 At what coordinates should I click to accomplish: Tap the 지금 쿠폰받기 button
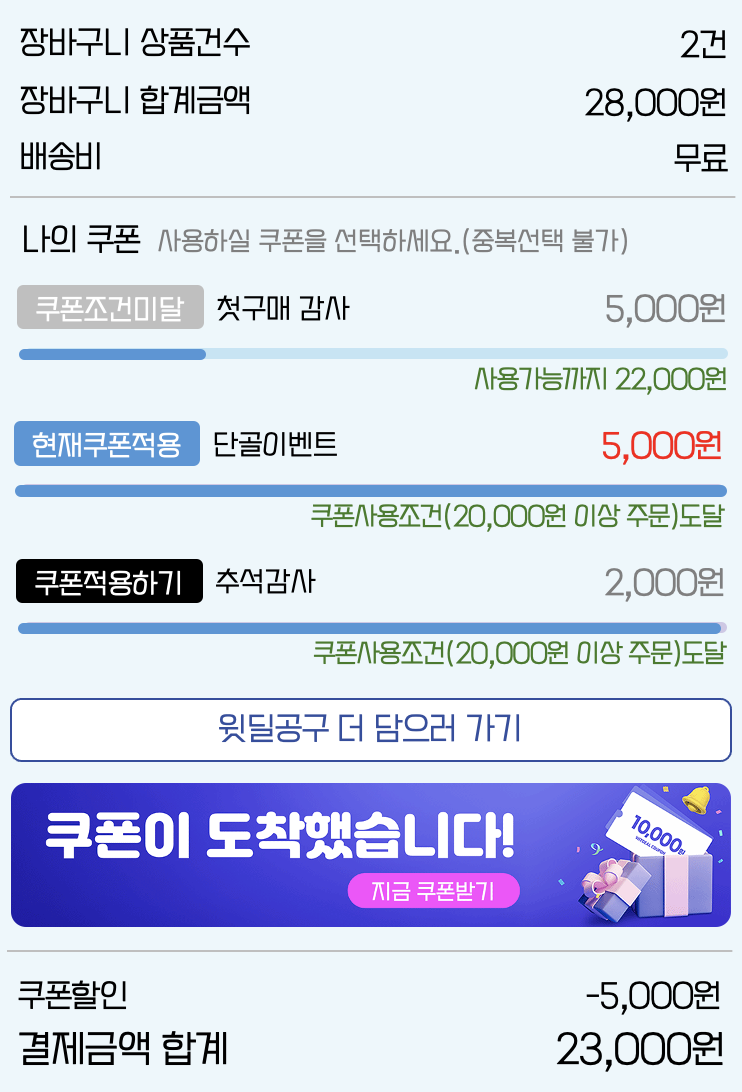pos(433,890)
